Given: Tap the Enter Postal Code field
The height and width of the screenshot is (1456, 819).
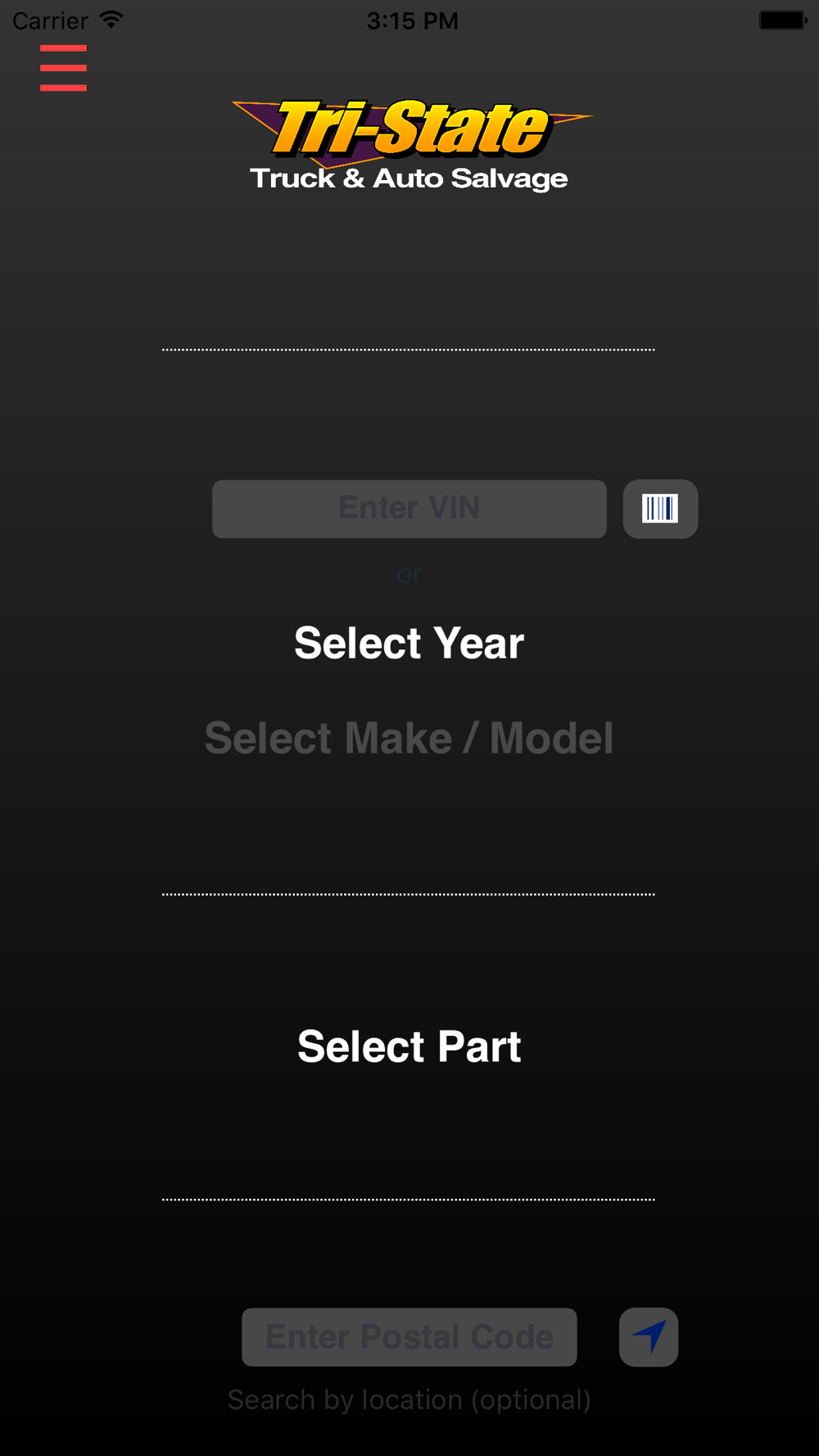Looking at the screenshot, I should tap(409, 1336).
